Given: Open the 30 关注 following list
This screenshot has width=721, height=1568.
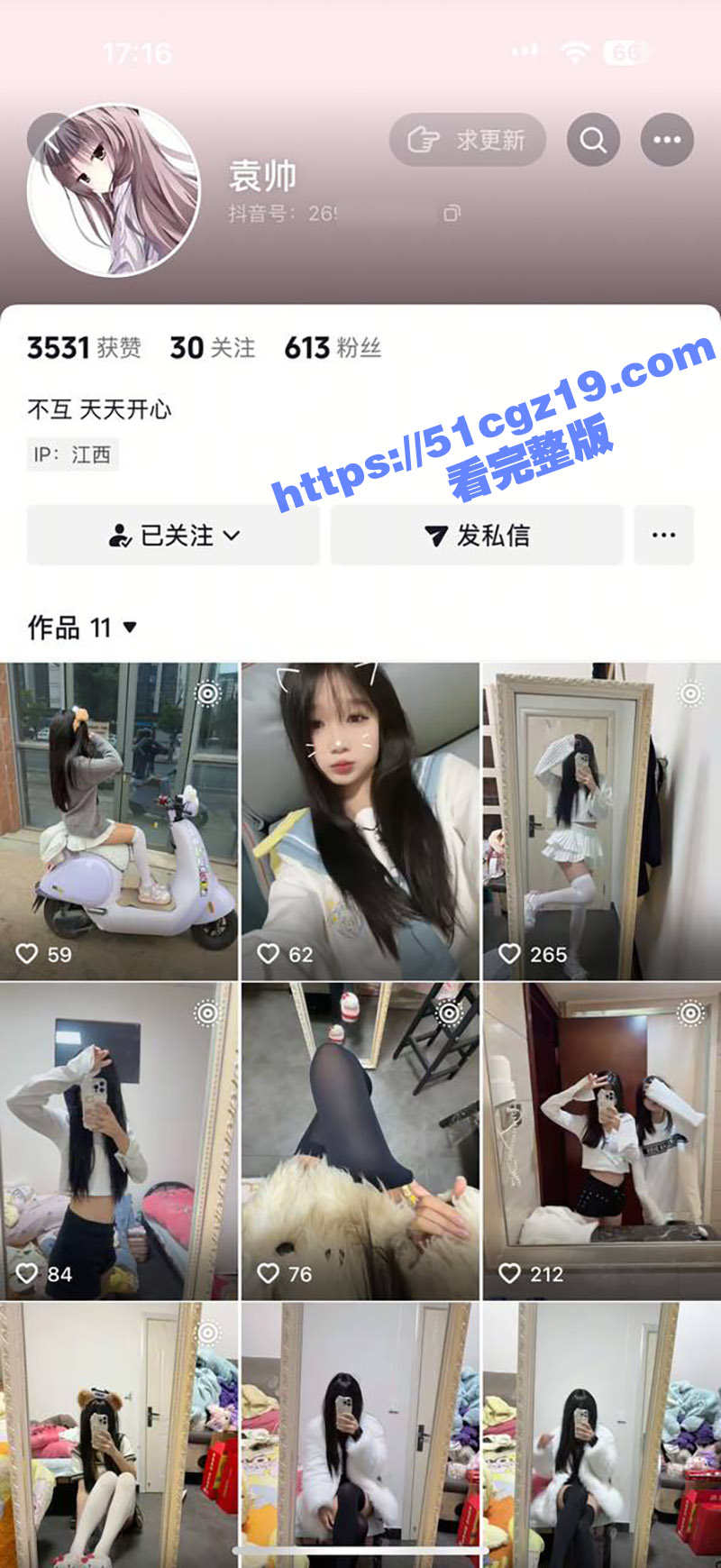Looking at the screenshot, I should (x=213, y=348).
